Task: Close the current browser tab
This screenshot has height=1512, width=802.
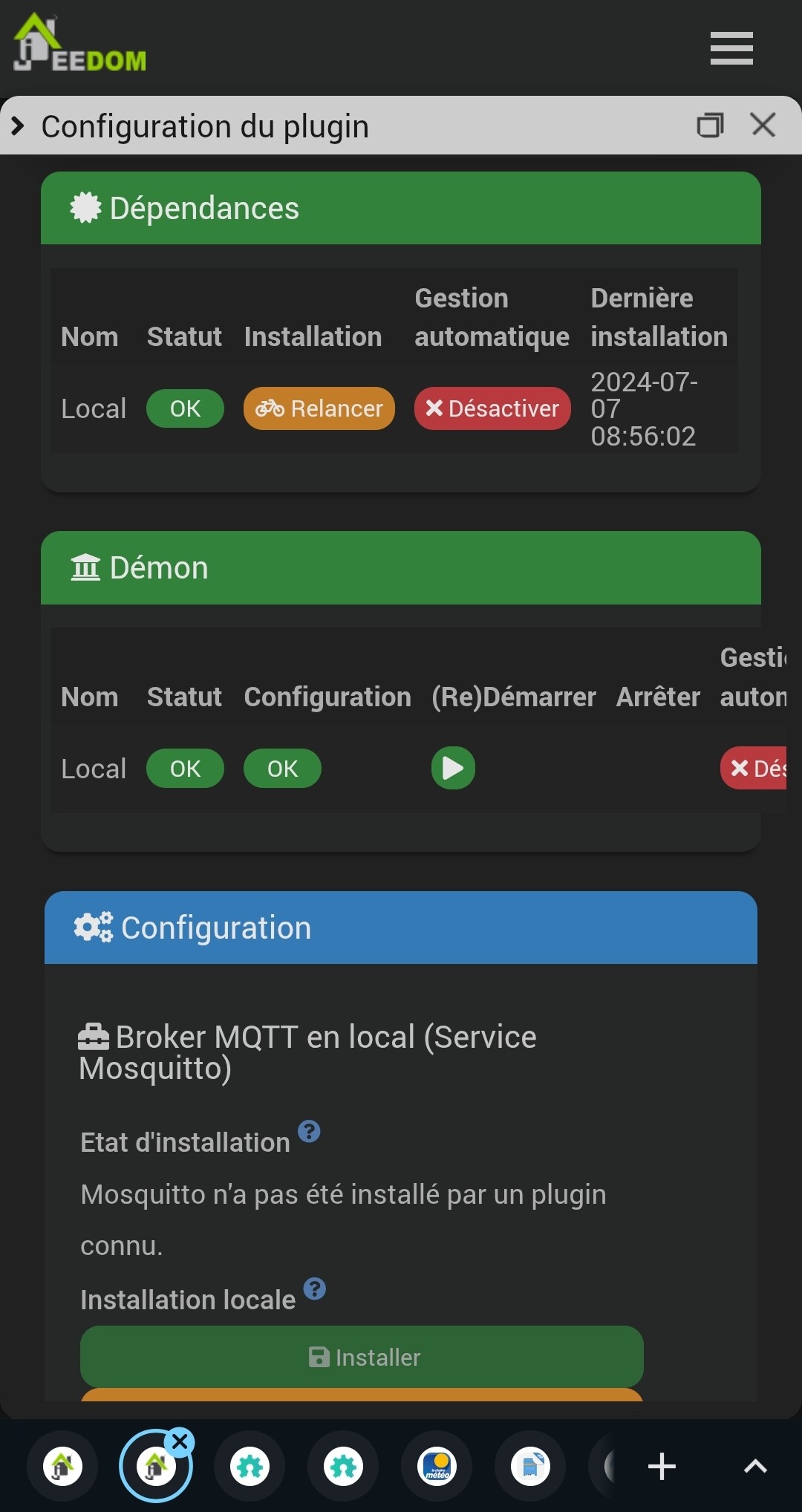Action: coord(180,1442)
